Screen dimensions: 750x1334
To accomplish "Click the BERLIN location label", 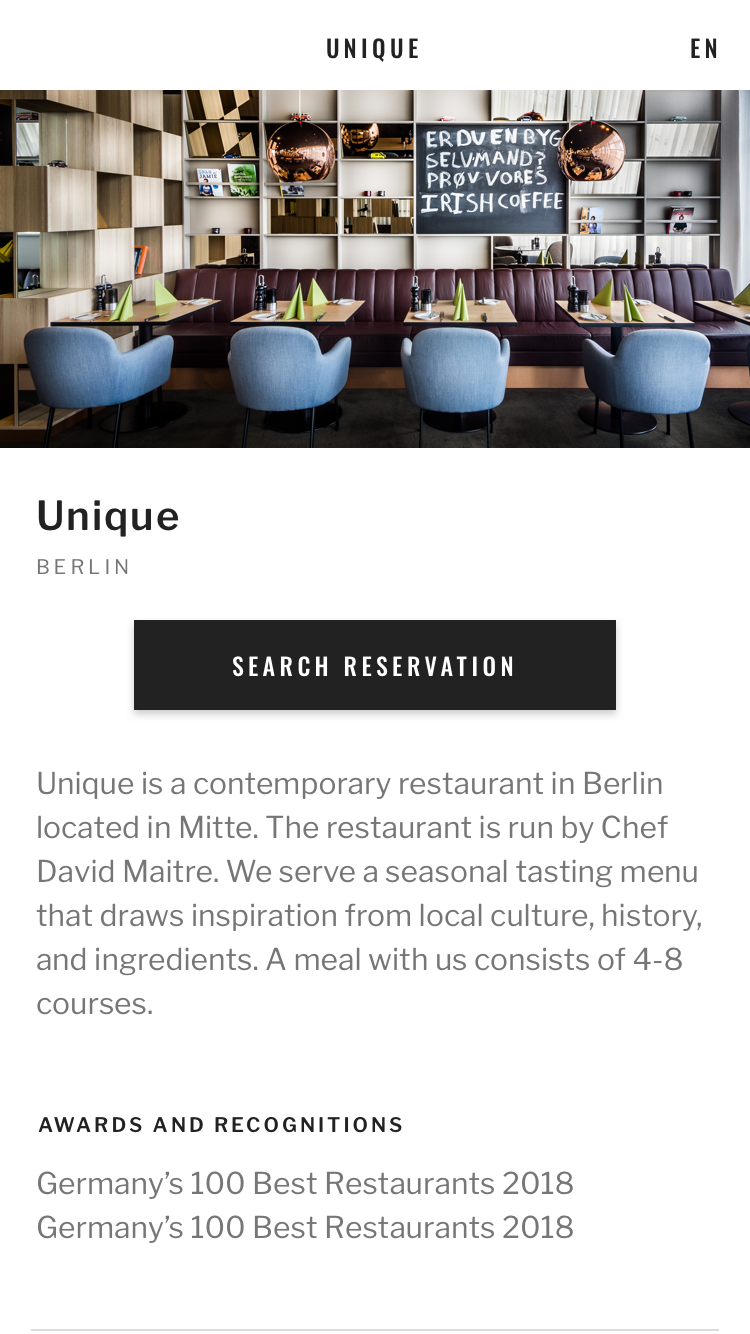I will point(84,566).
